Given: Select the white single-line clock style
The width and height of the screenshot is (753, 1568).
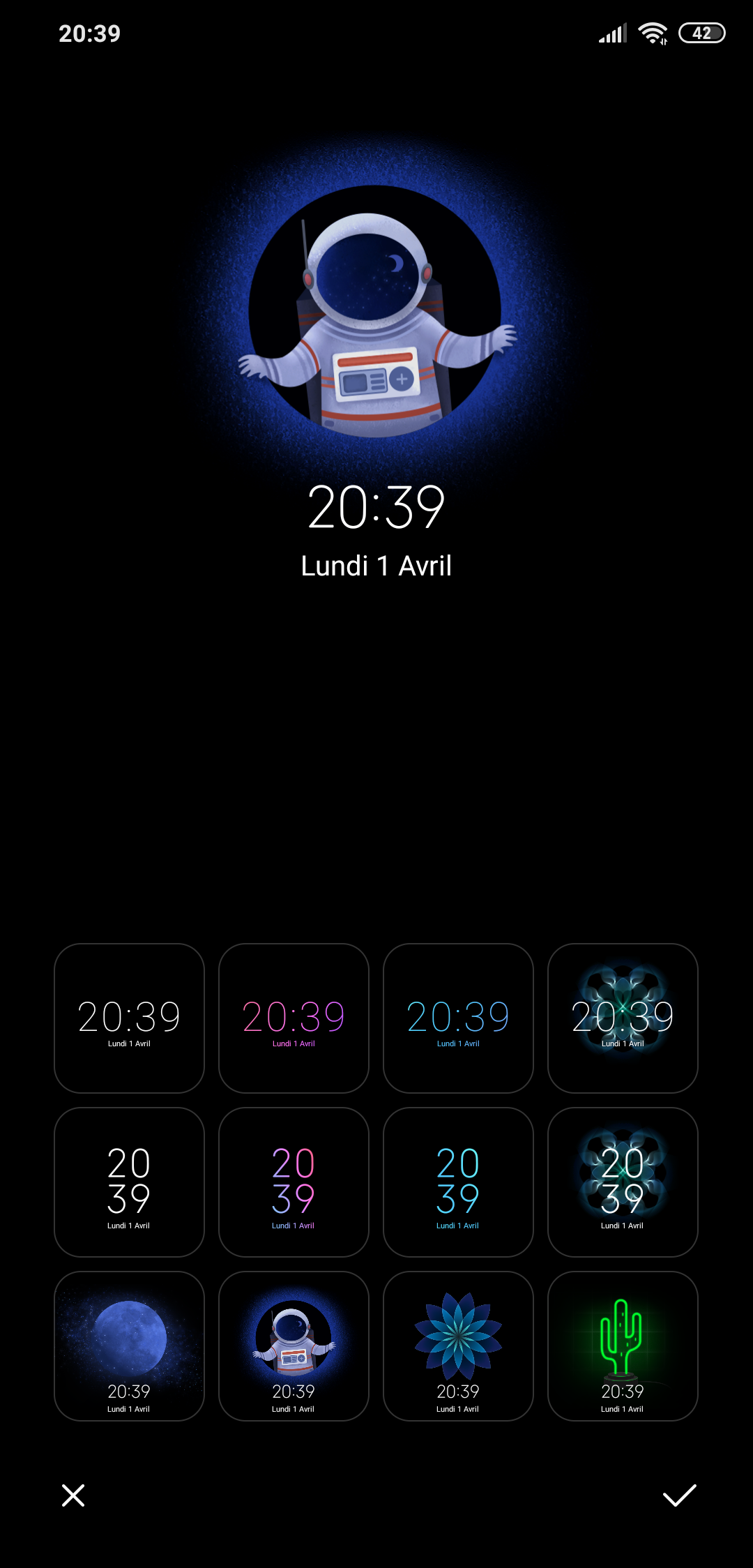Looking at the screenshot, I should (129, 1018).
